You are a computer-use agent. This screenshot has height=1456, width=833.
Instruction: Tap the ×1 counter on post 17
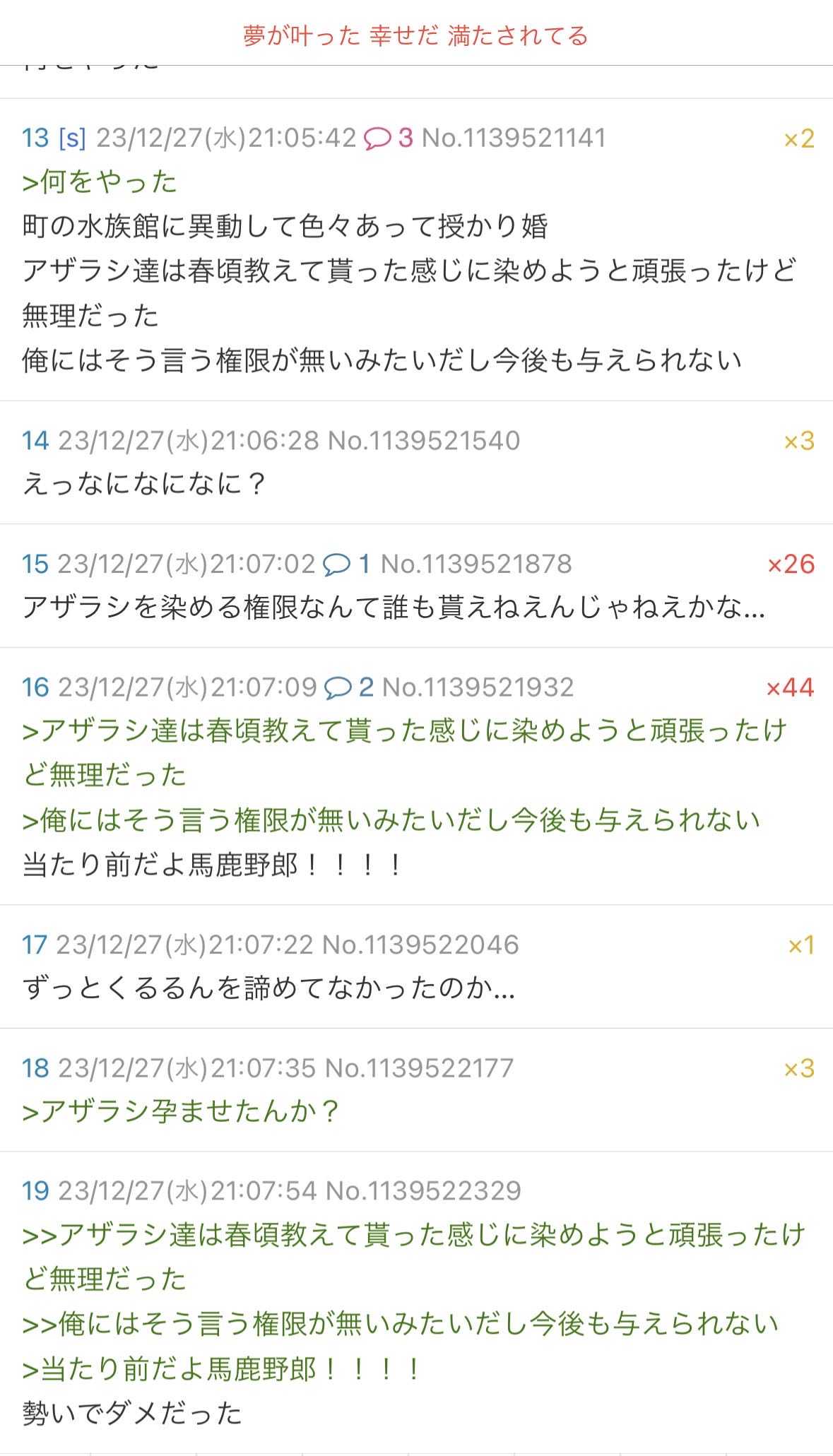click(x=800, y=945)
